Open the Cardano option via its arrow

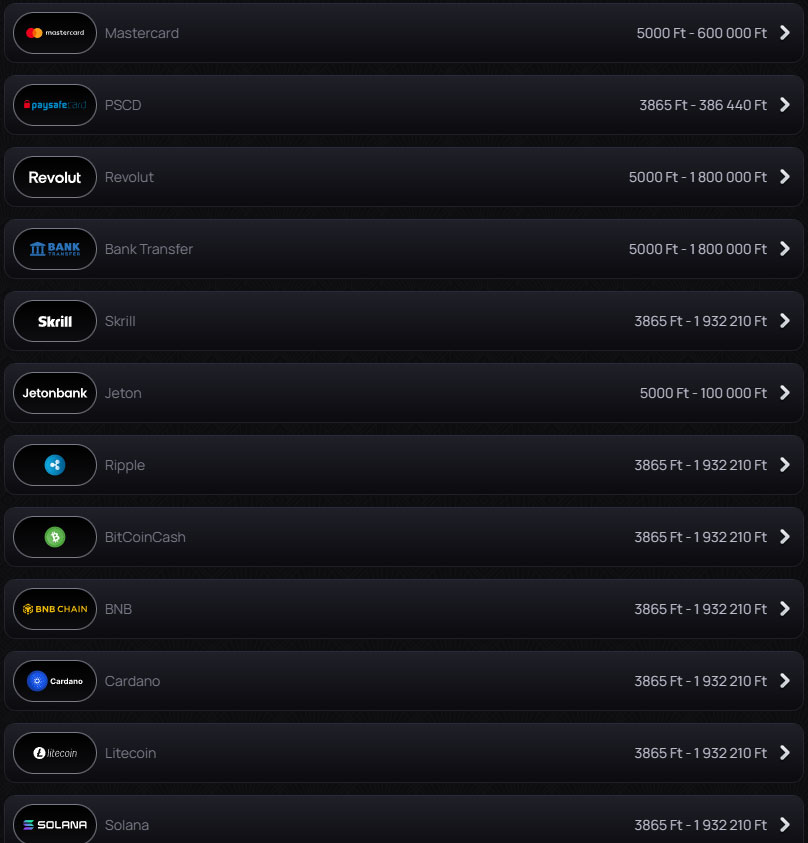tap(786, 681)
